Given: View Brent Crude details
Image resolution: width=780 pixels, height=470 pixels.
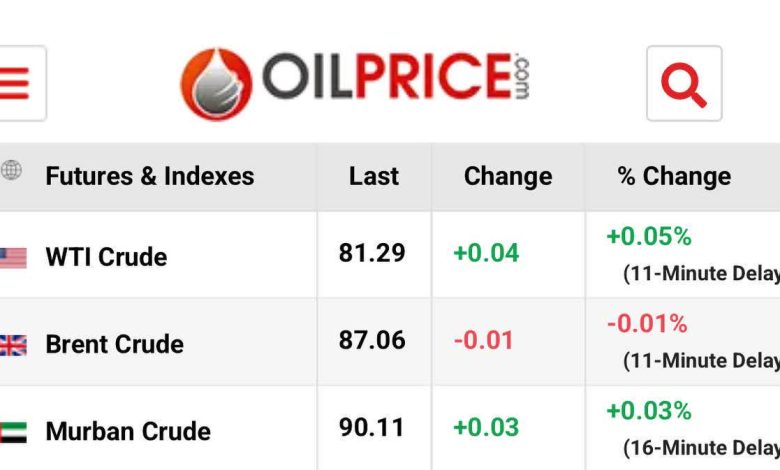Looking at the screenshot, I should click(390, 342).
